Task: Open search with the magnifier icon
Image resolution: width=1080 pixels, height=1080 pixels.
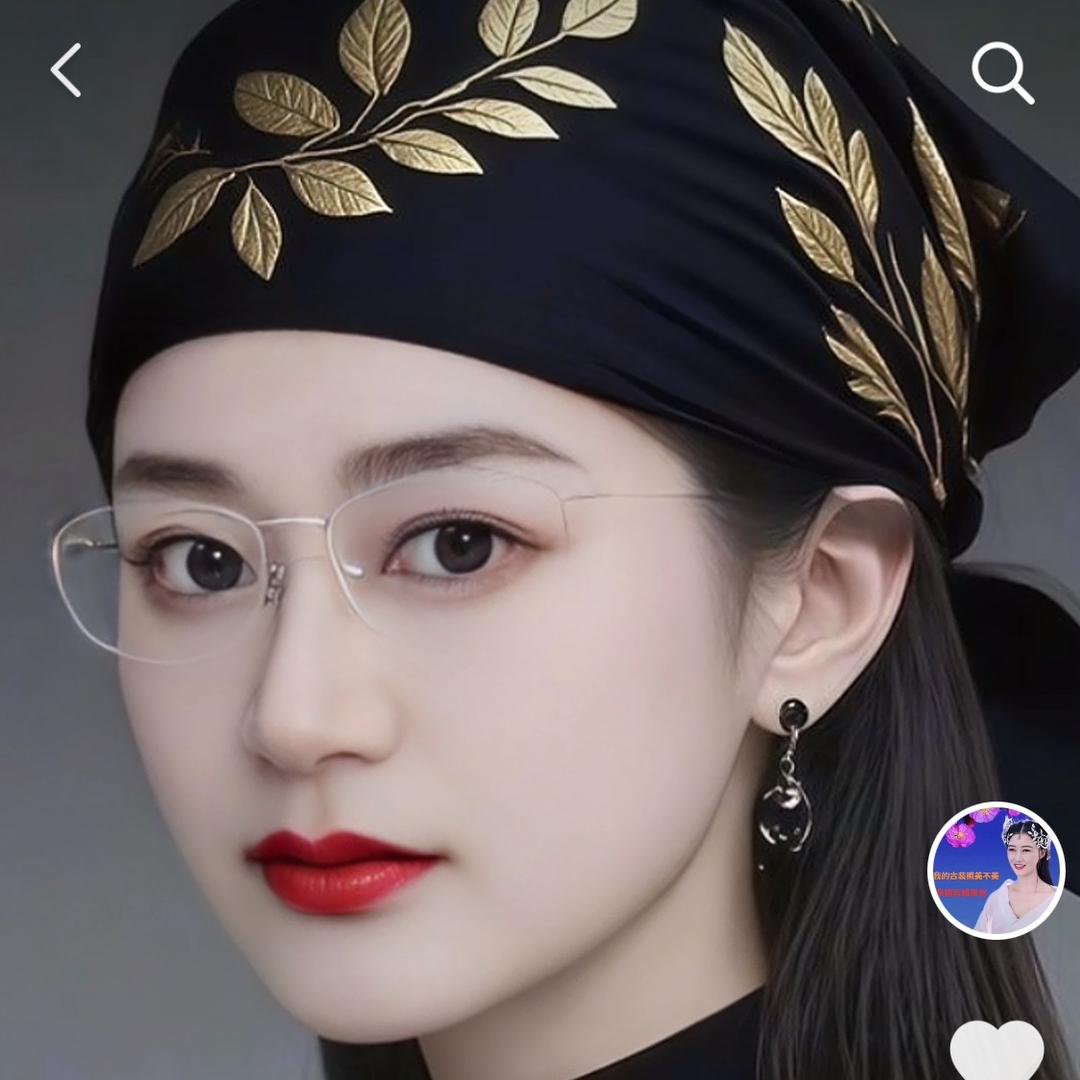Action: click(1002, 72)
